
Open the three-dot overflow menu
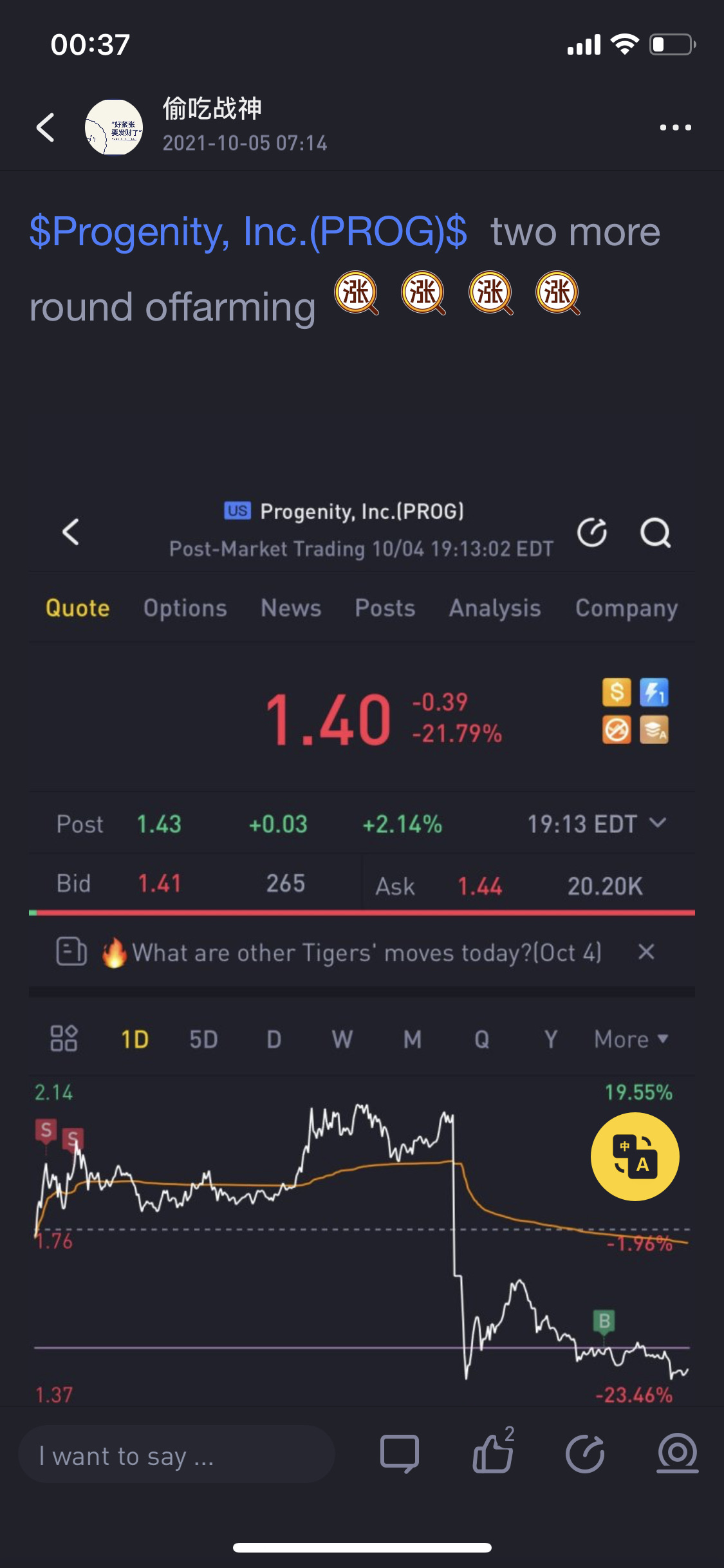click(x=675, y=127)
